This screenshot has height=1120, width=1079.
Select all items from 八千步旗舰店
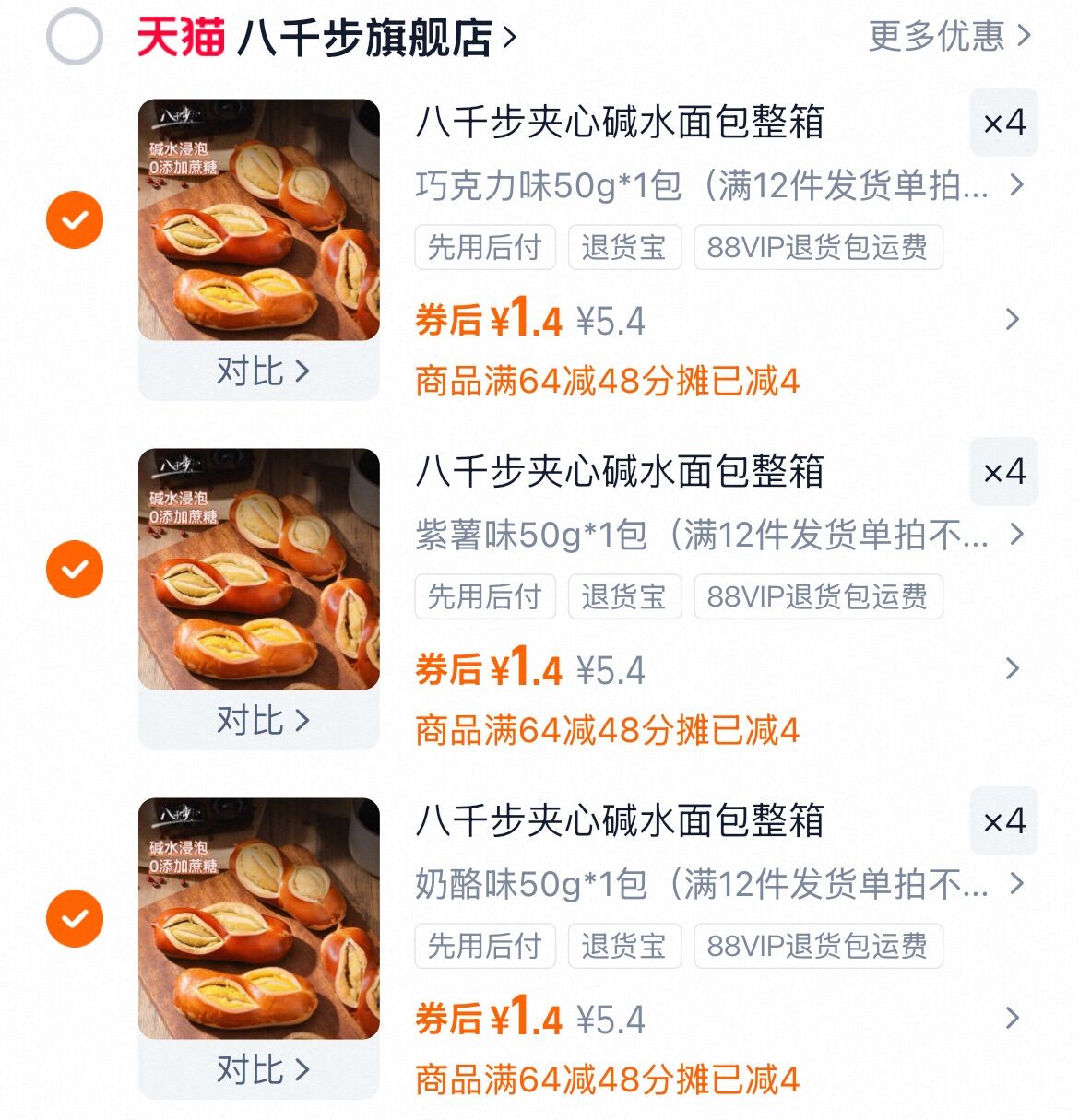pyautogui.click(x=74, y=37)
